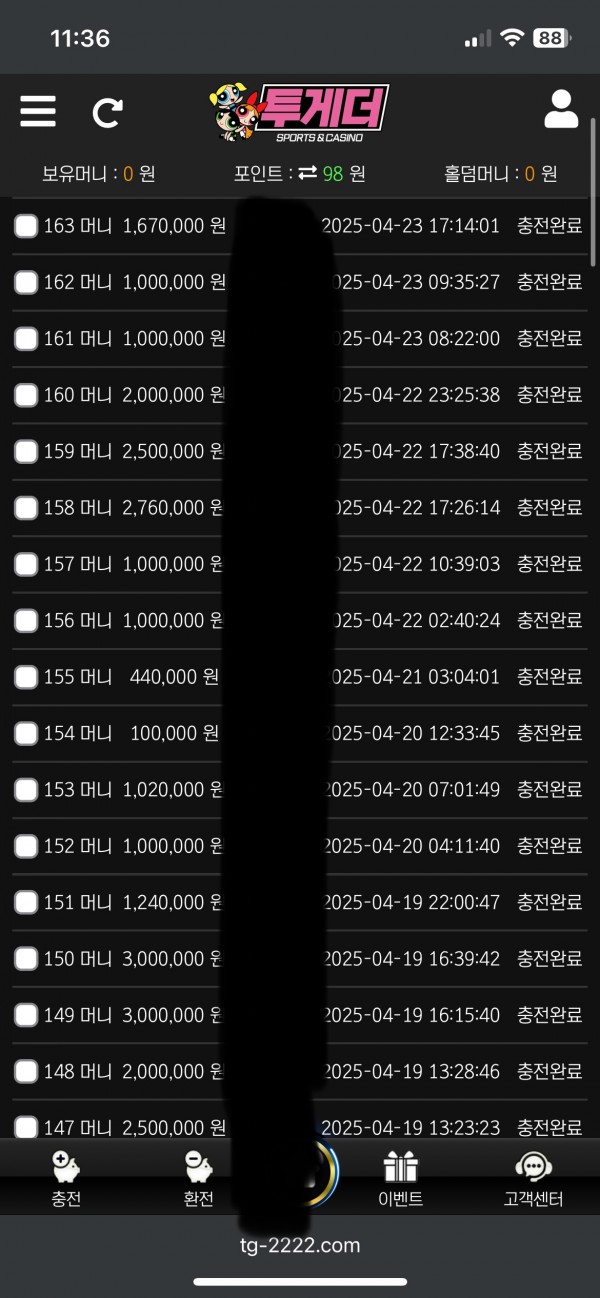Go to the 충전 tab
This screenshot has height=1298, width=600.
pos(66,1178)
